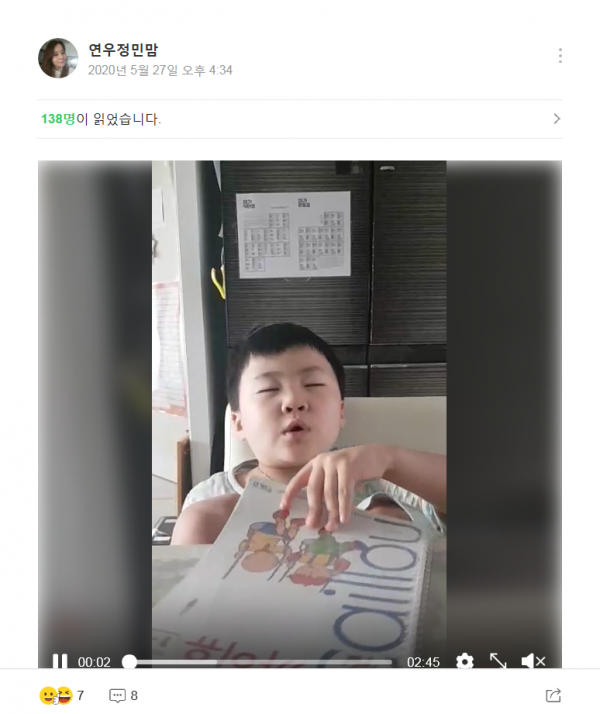Open 연우정민맘's profile picture
Image resolution: width=600 pixels, height=714 pixels.
coord(58,58)
